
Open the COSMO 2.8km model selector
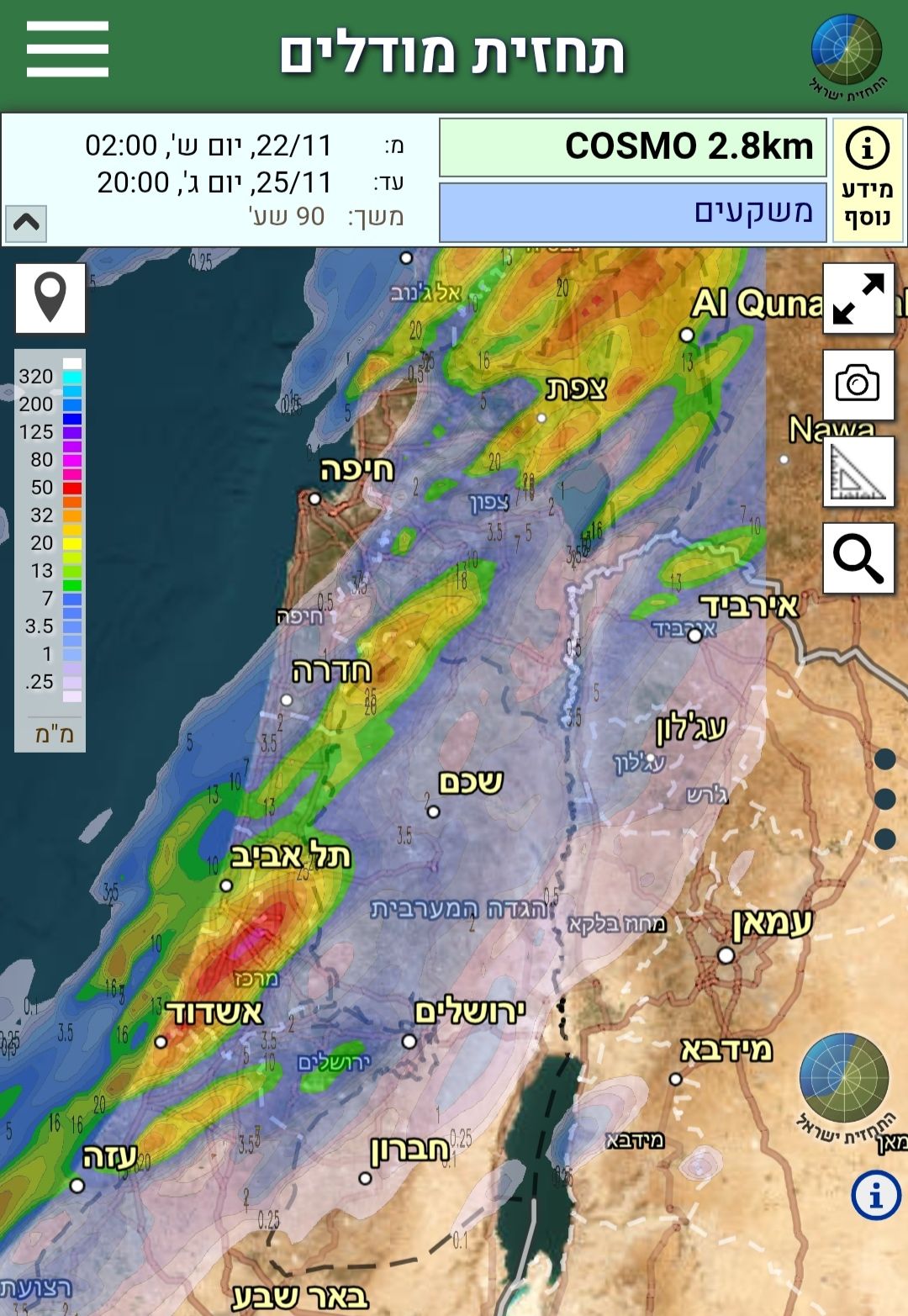point(632,147)
